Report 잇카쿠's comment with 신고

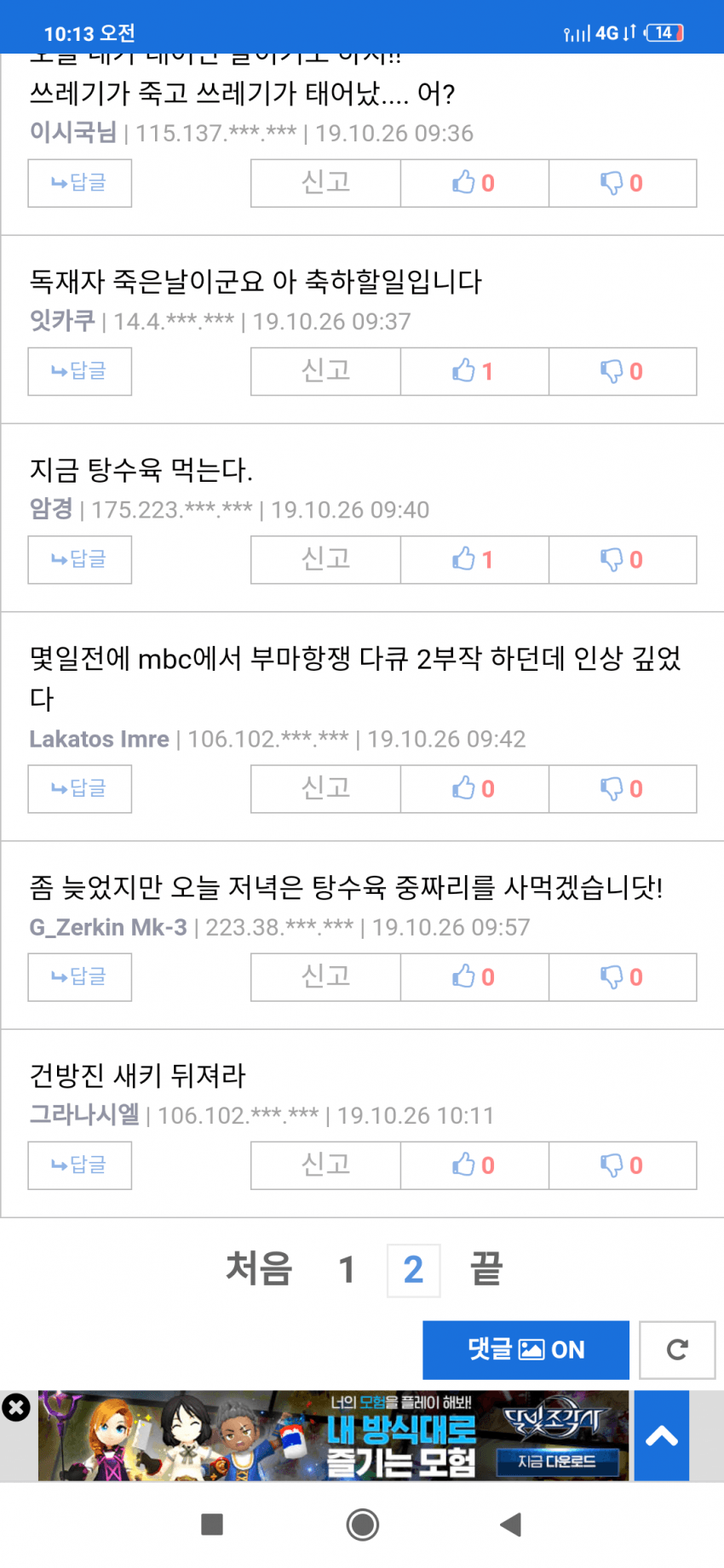pyautogui.click(x=325, y=371)
